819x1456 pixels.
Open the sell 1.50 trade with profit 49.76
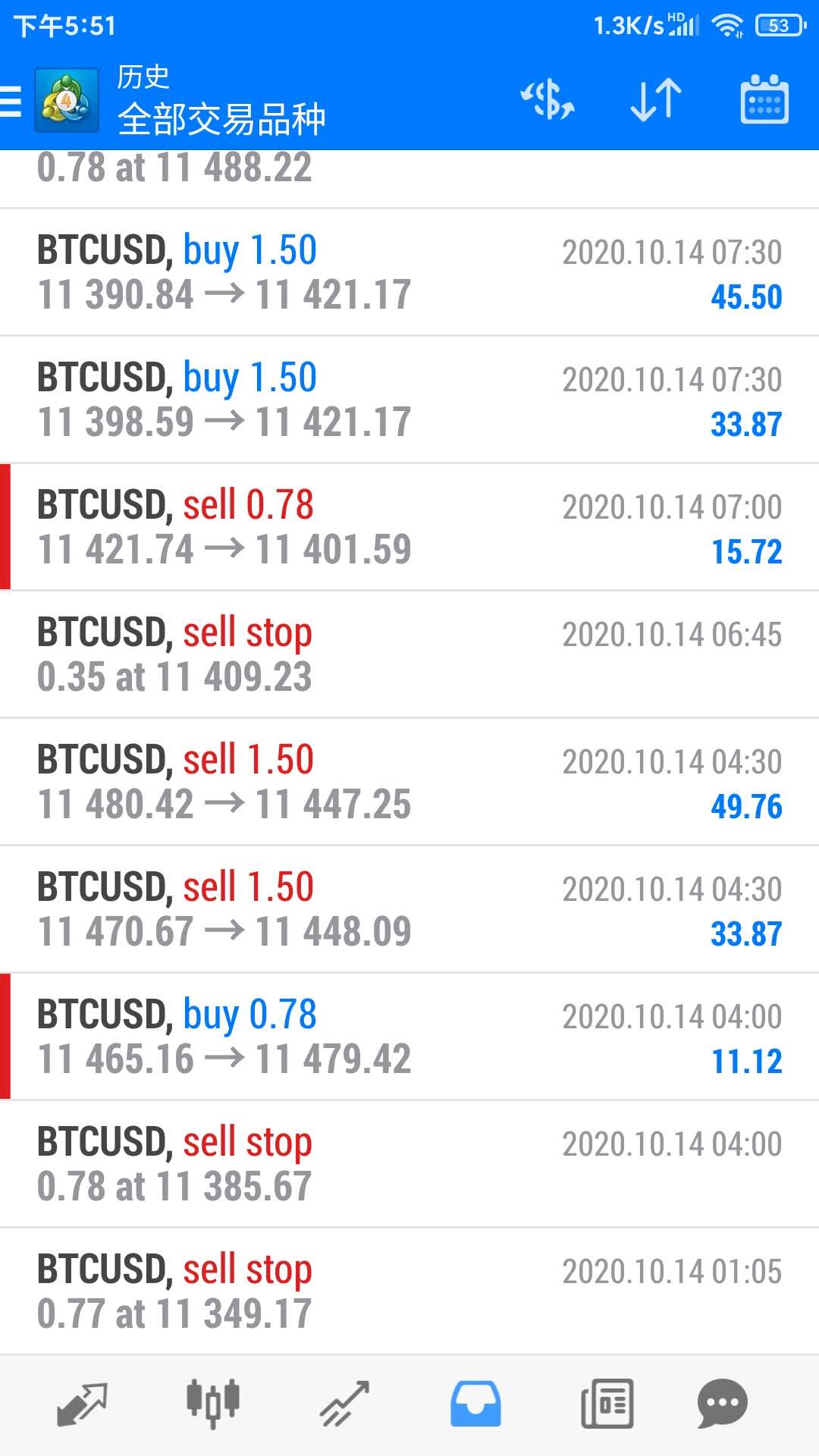409,782
